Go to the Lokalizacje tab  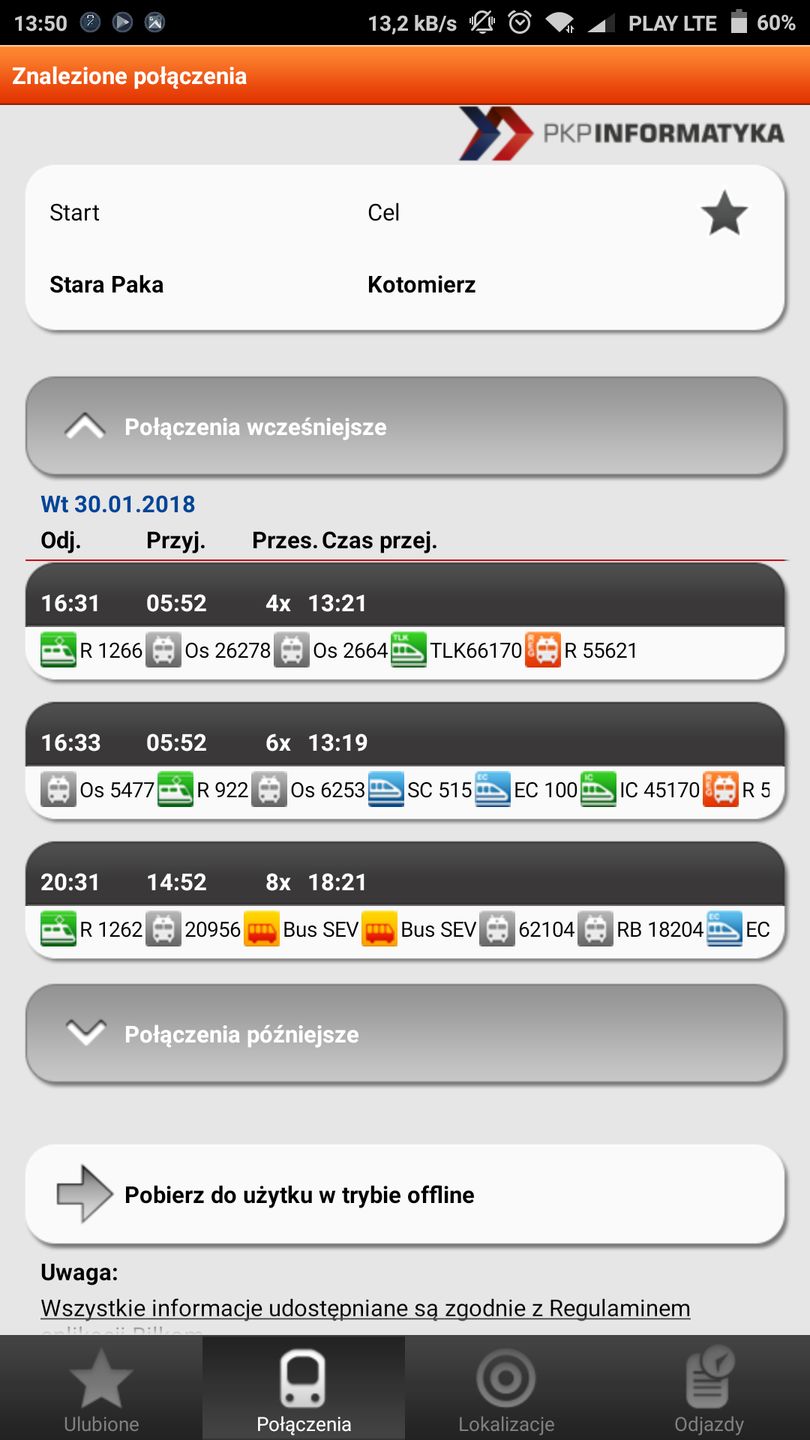click(x=506, y=1388)
